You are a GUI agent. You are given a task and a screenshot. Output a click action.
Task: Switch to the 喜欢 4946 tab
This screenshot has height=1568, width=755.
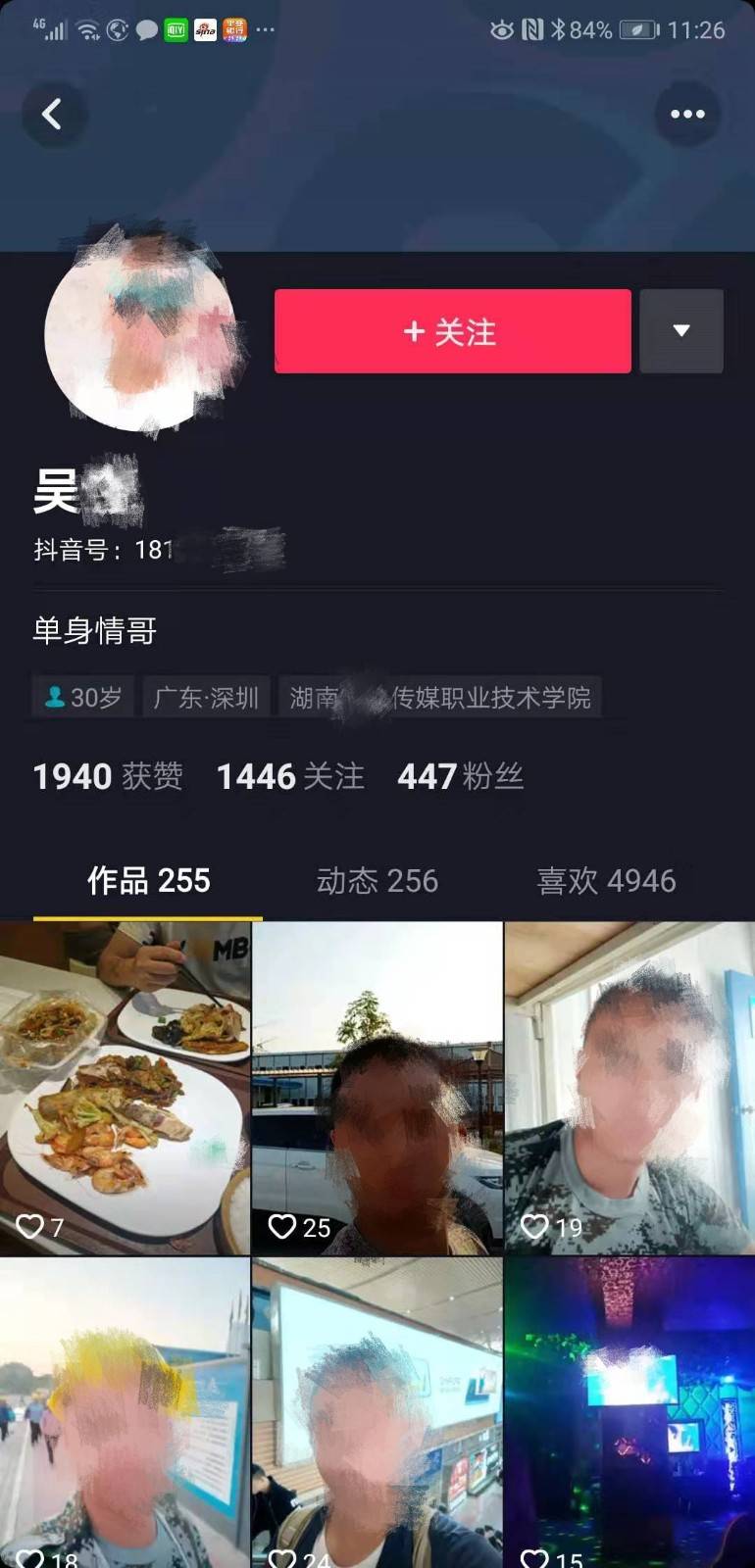[x=606, y=880]
